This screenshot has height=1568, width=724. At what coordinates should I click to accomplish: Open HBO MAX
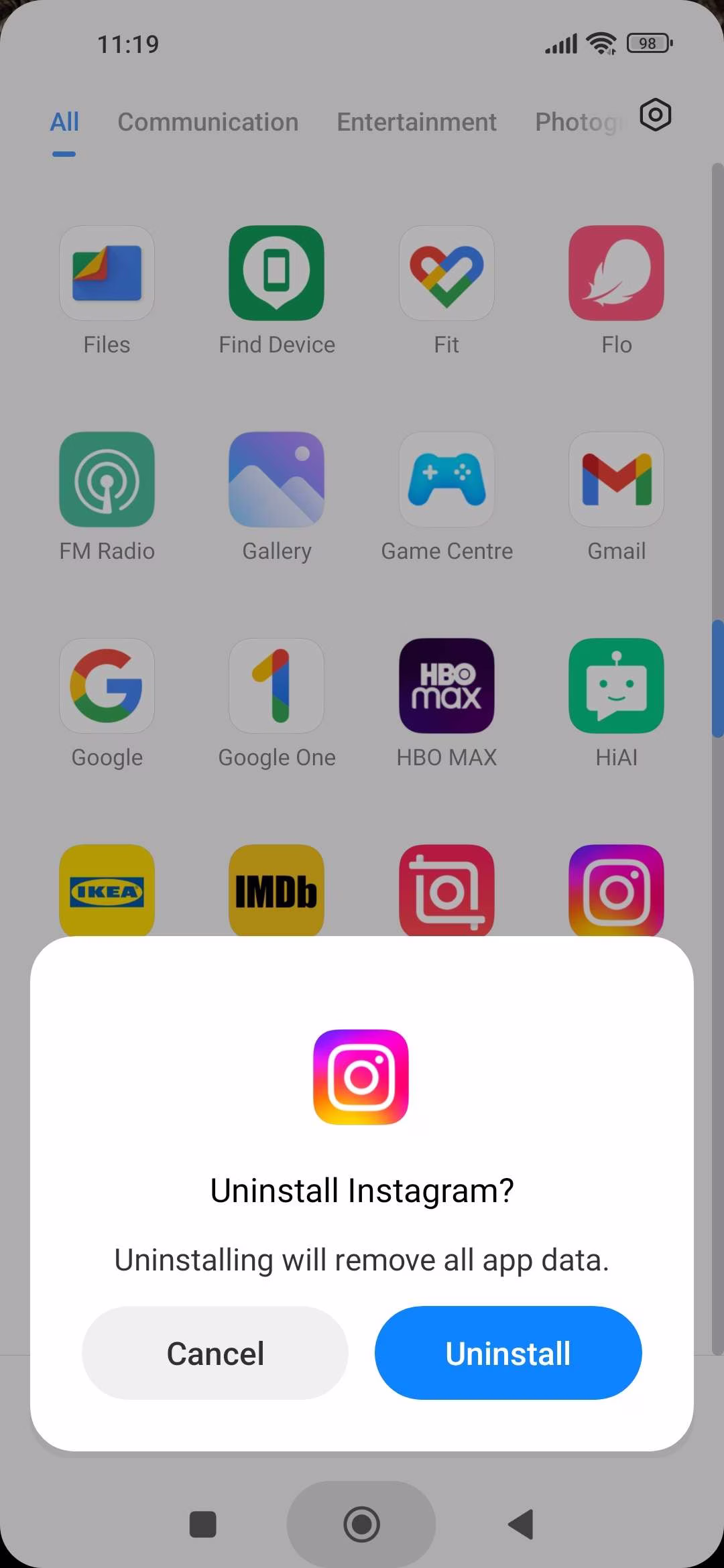pos(446,685)
